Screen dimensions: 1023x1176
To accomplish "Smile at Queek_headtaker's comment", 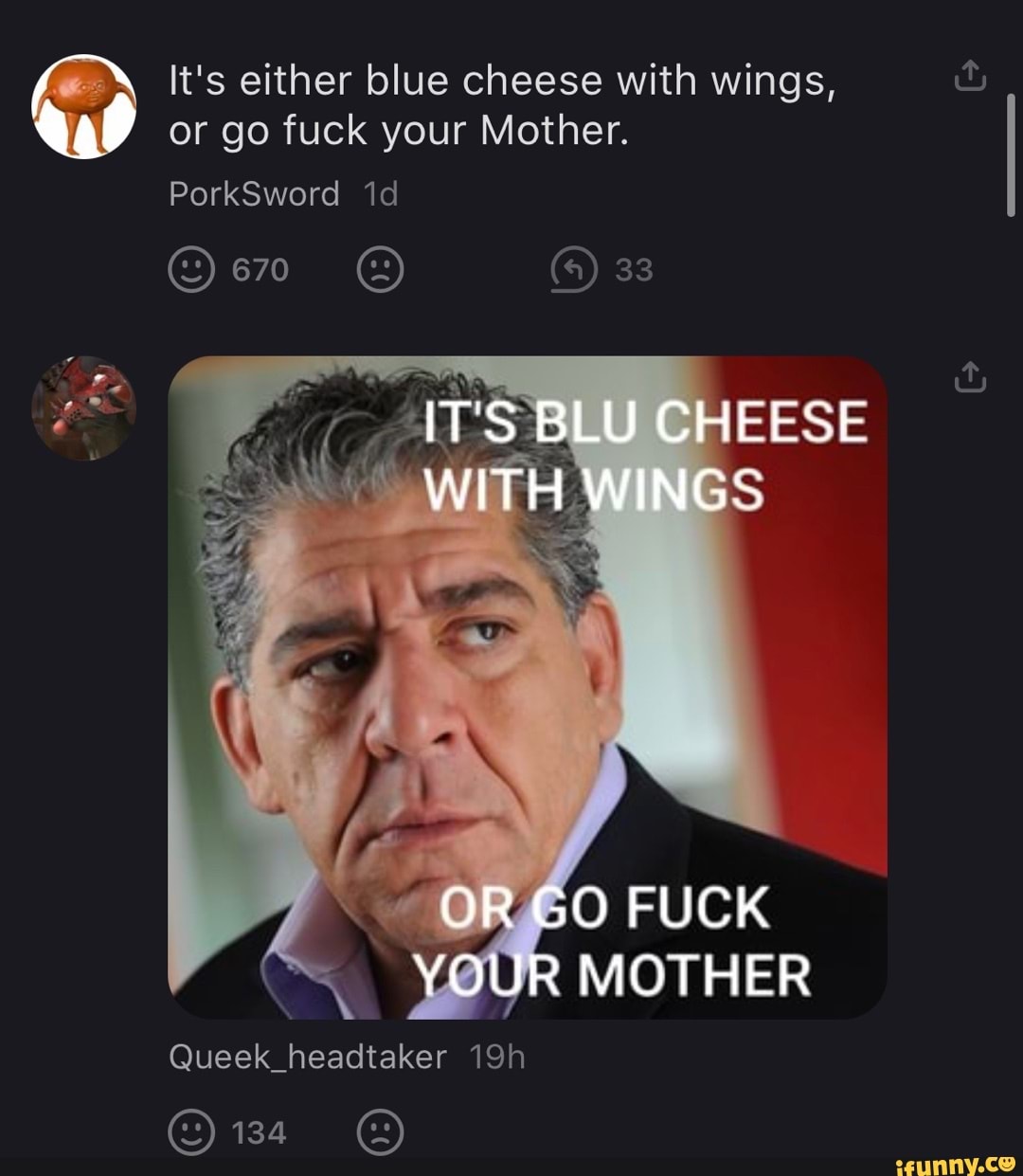I will click(191, 1131).
